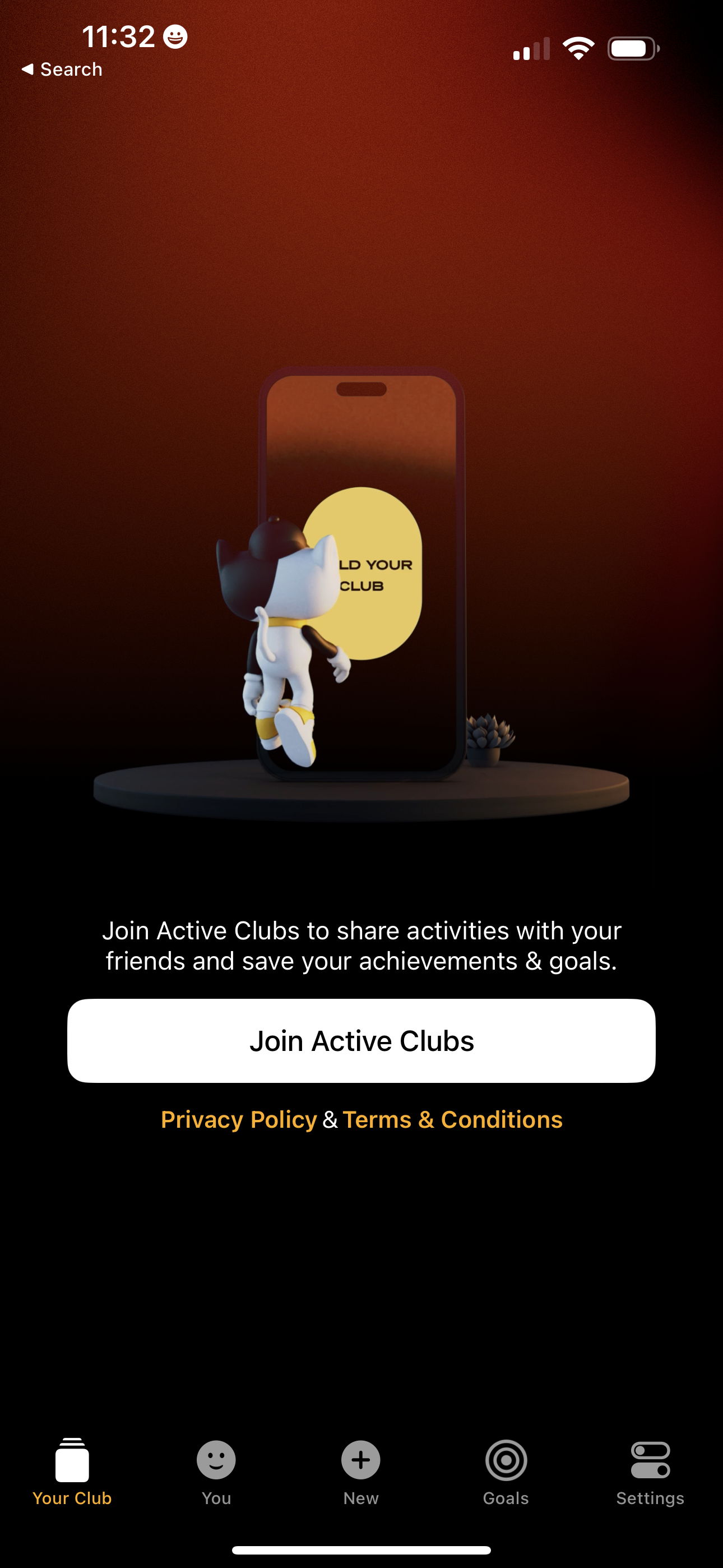The width and height of the screenshot is (723, 1568).
Task: Tap the You smiley face icon
Action: pos(216,1460)
